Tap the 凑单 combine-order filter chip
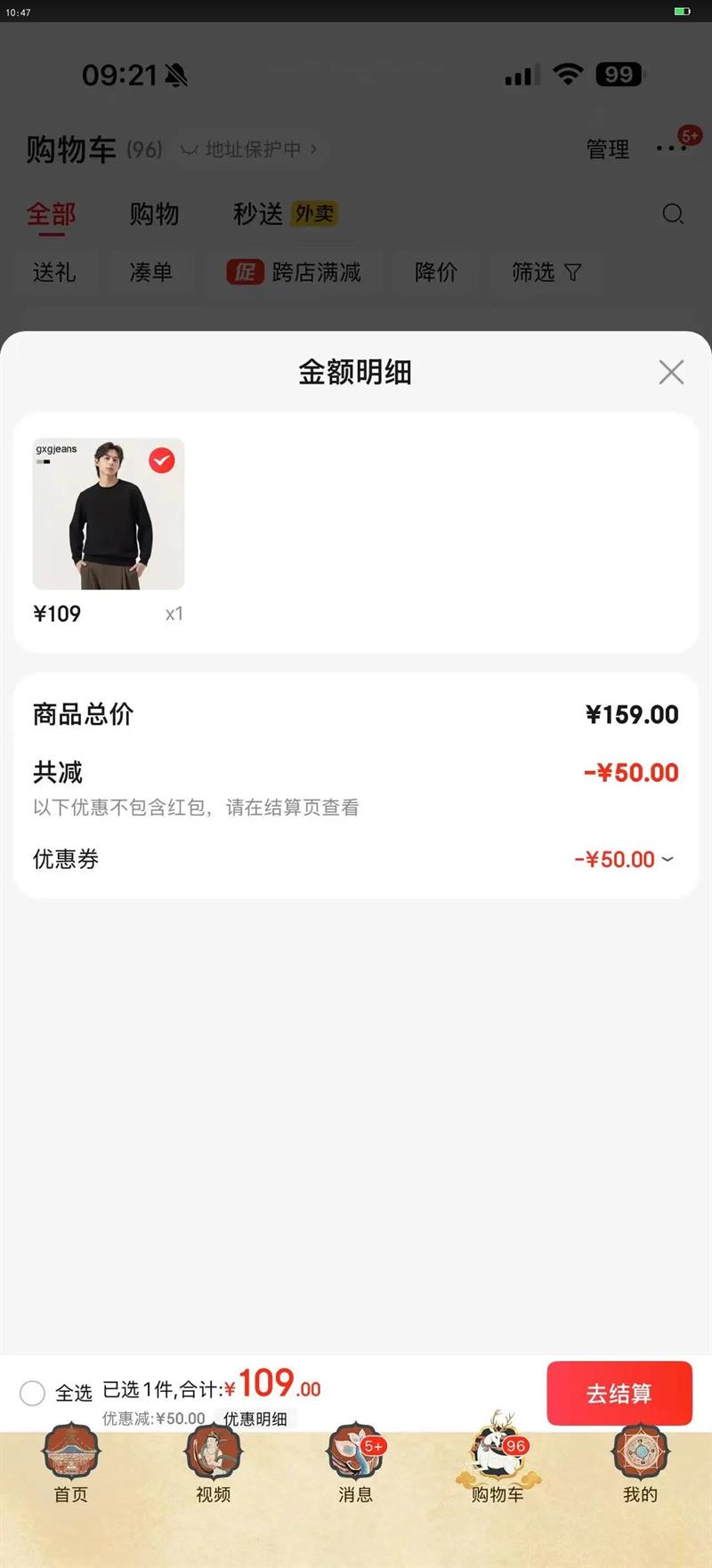The width and height of the screenshot is (712, 1568). click(151, 273)
